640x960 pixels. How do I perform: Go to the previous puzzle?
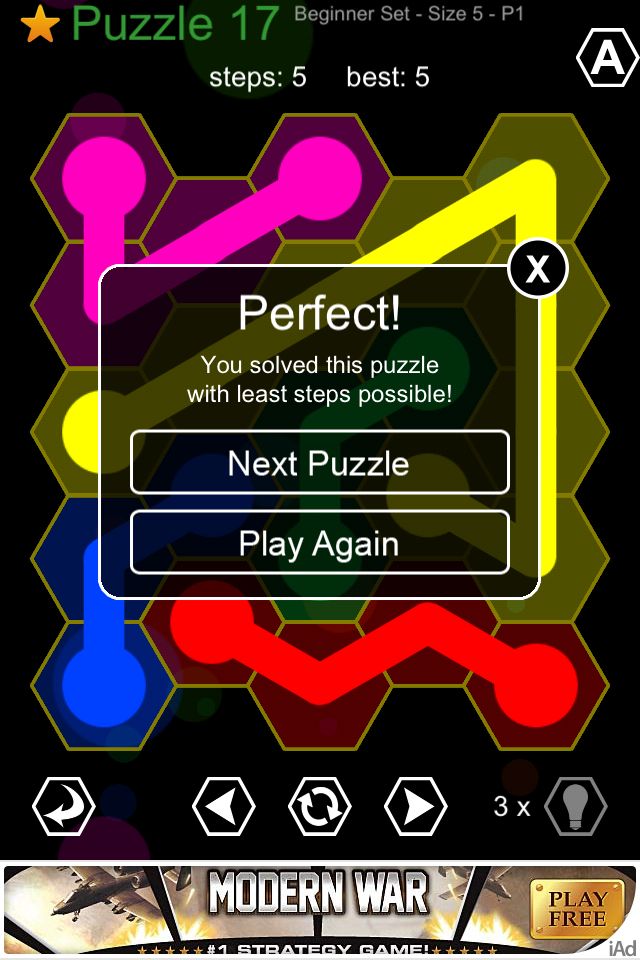coord(223,806)
